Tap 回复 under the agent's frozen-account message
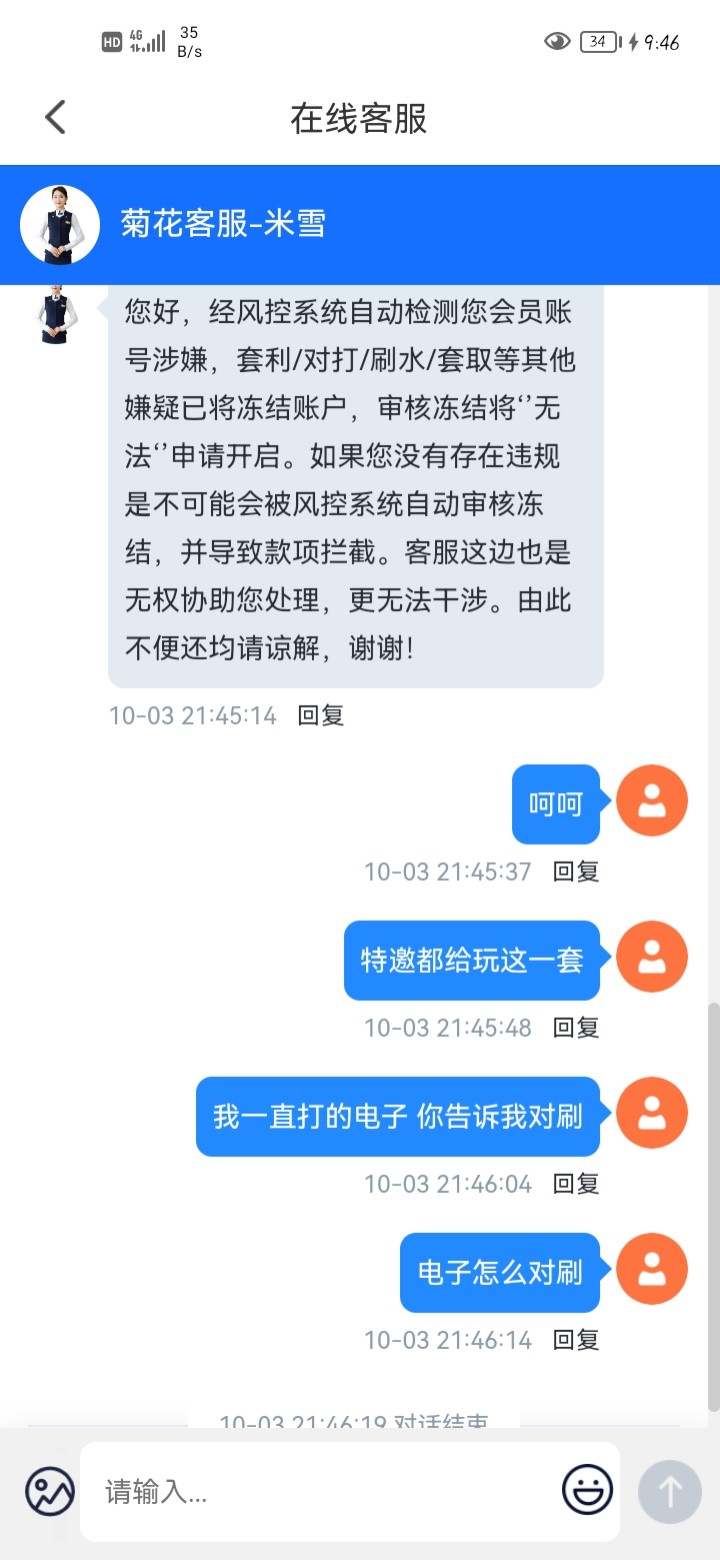 [319, 715]
